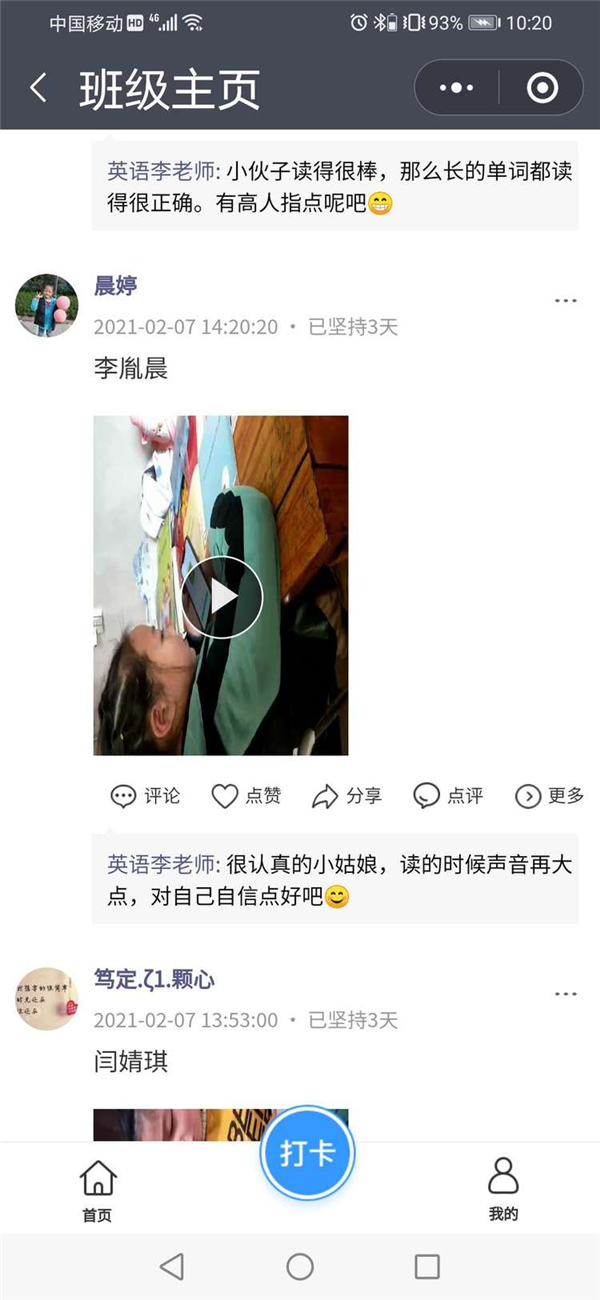Open the system recent apps view
Viewport: 600px width, 1300px height.
(427, 1267)
